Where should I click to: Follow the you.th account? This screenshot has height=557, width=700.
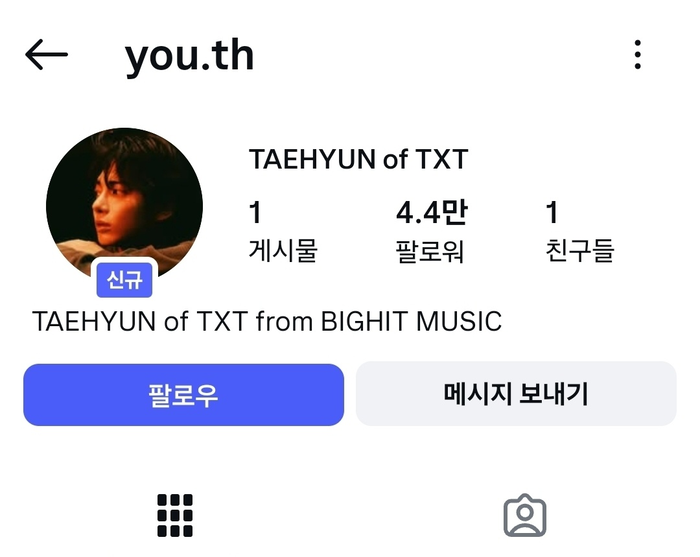(183, 394)
